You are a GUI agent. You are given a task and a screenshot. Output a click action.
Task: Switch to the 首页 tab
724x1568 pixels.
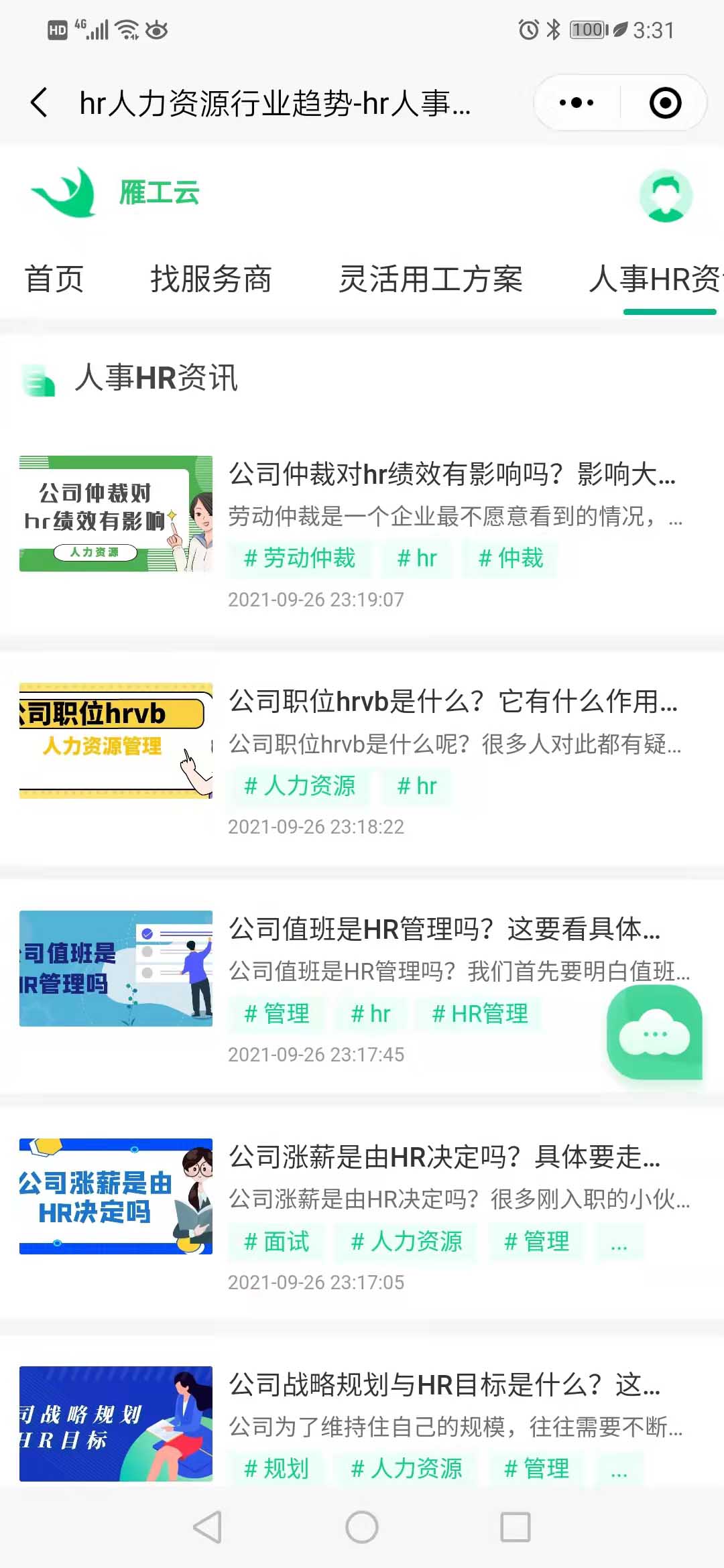pyautogui.click(x=54, y=279)
